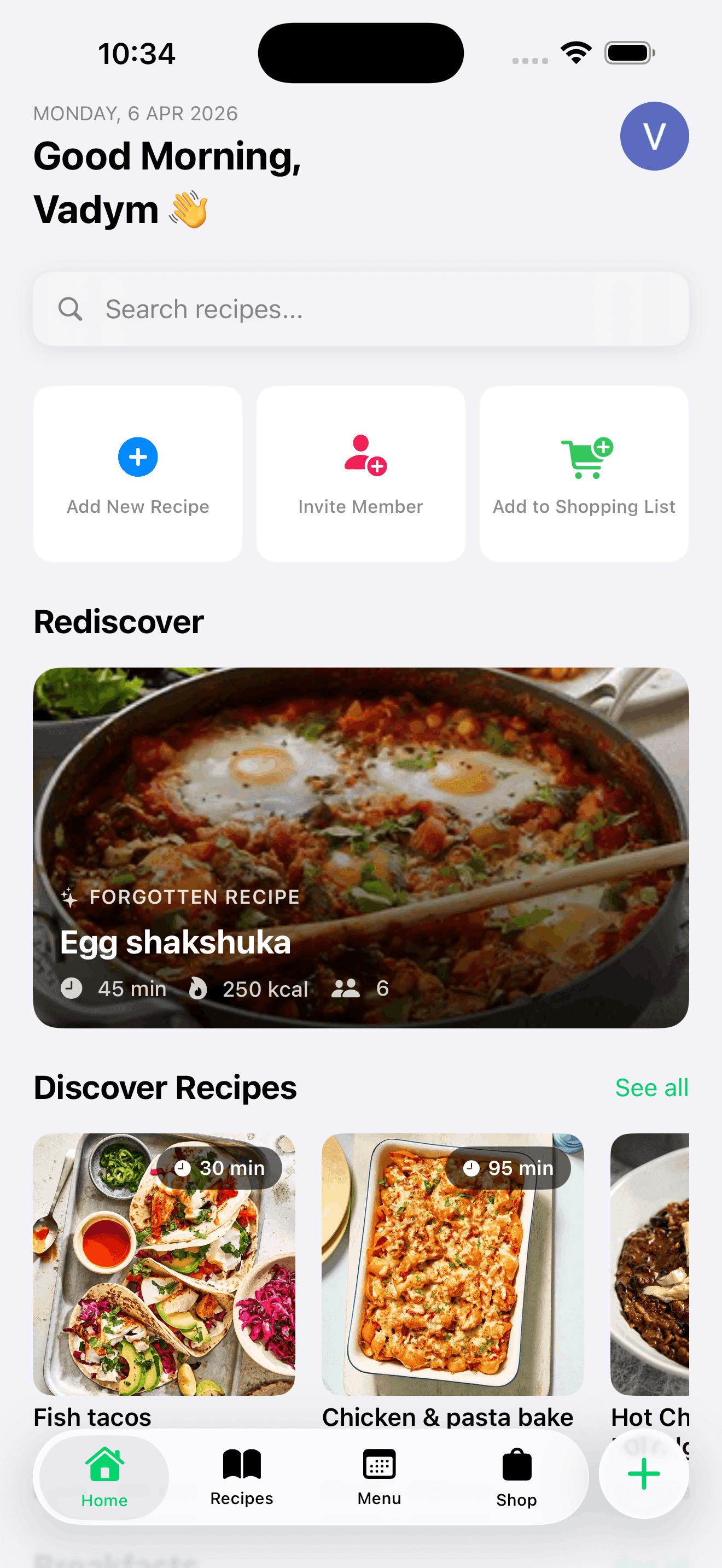
Task: Switch to the Recipes tab
Action: tap(242, 1477)
